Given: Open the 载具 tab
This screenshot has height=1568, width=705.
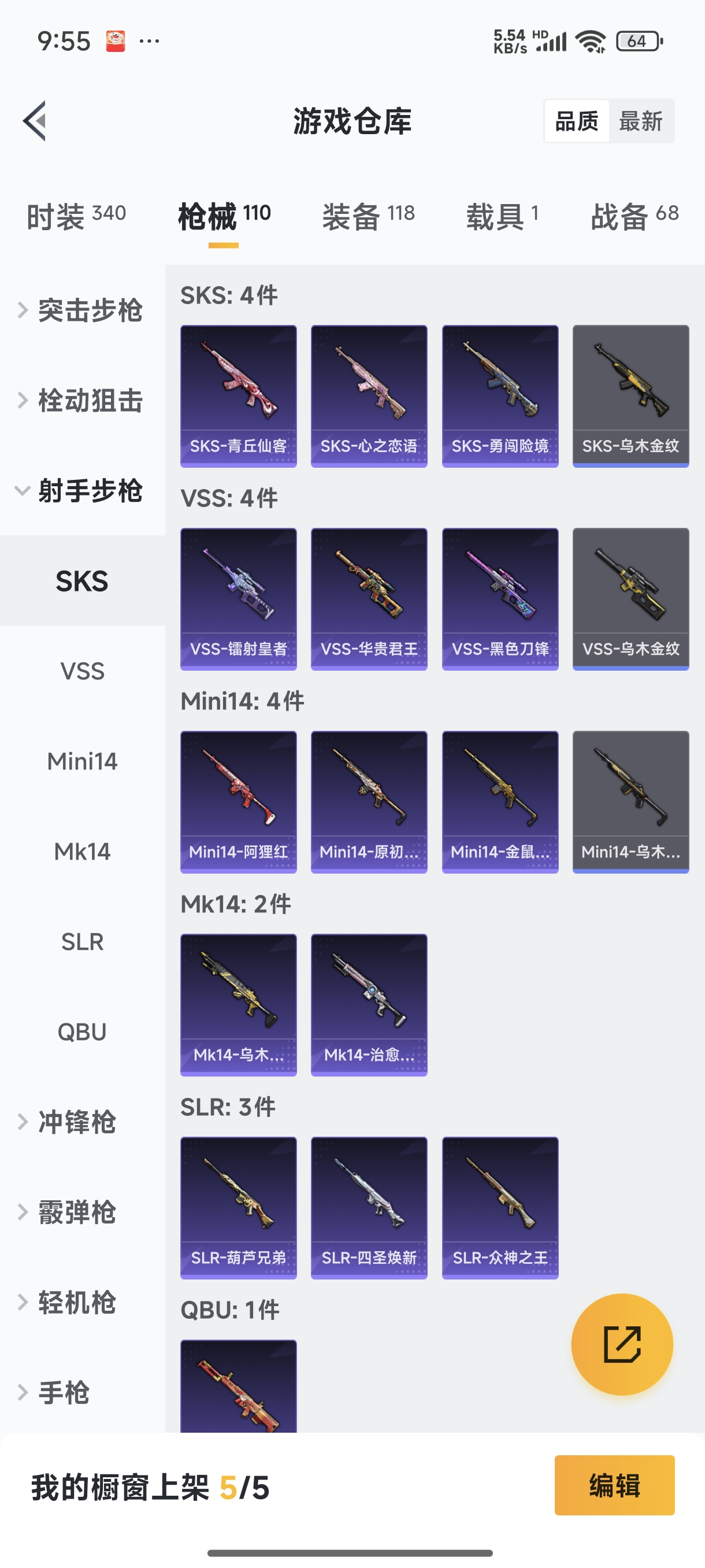Looking at the screenshot, I should (502, 216).
